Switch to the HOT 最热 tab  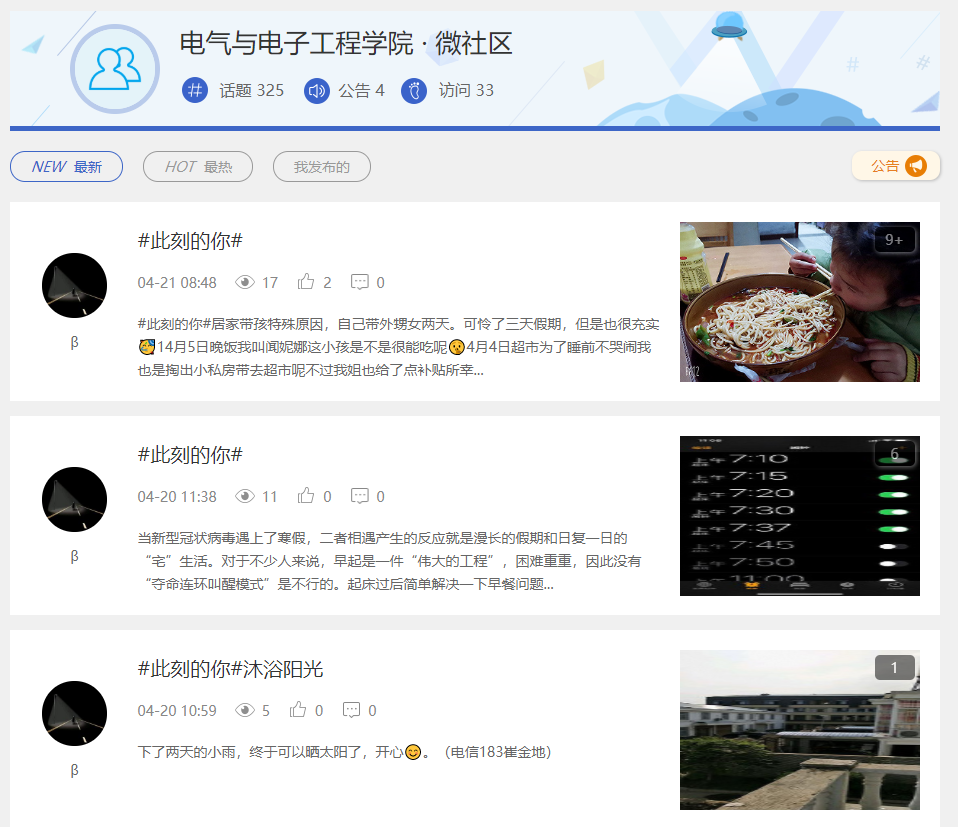[197, 167]
